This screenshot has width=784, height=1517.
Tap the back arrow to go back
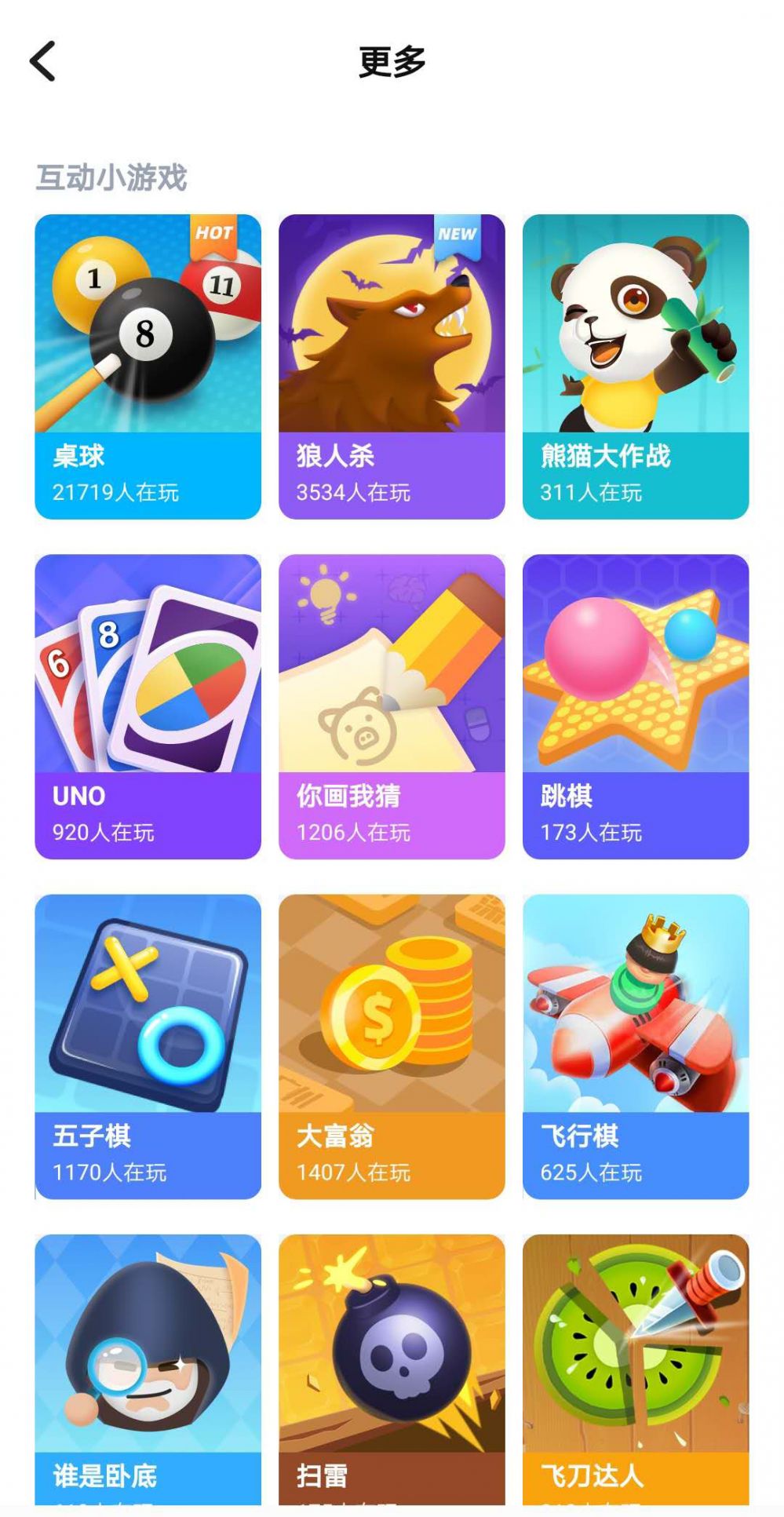pyautogui.click(x=45, y=61)
